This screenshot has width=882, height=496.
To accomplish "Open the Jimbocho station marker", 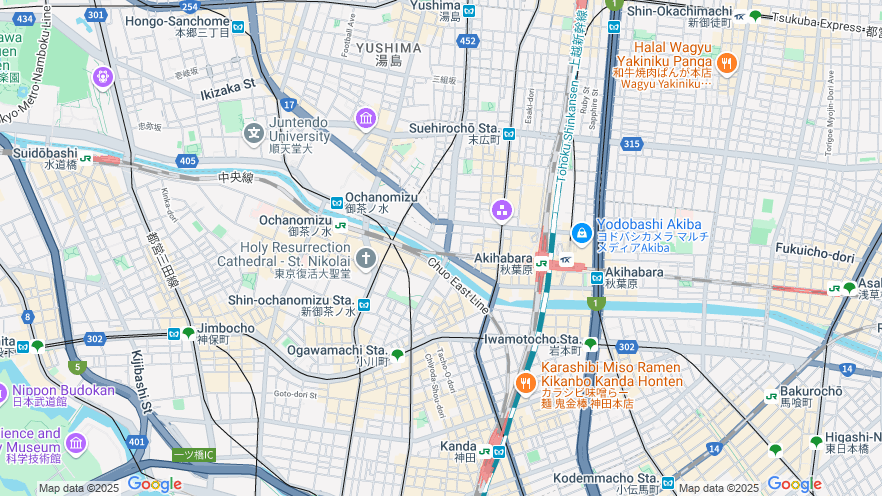I will pos(188,333).
